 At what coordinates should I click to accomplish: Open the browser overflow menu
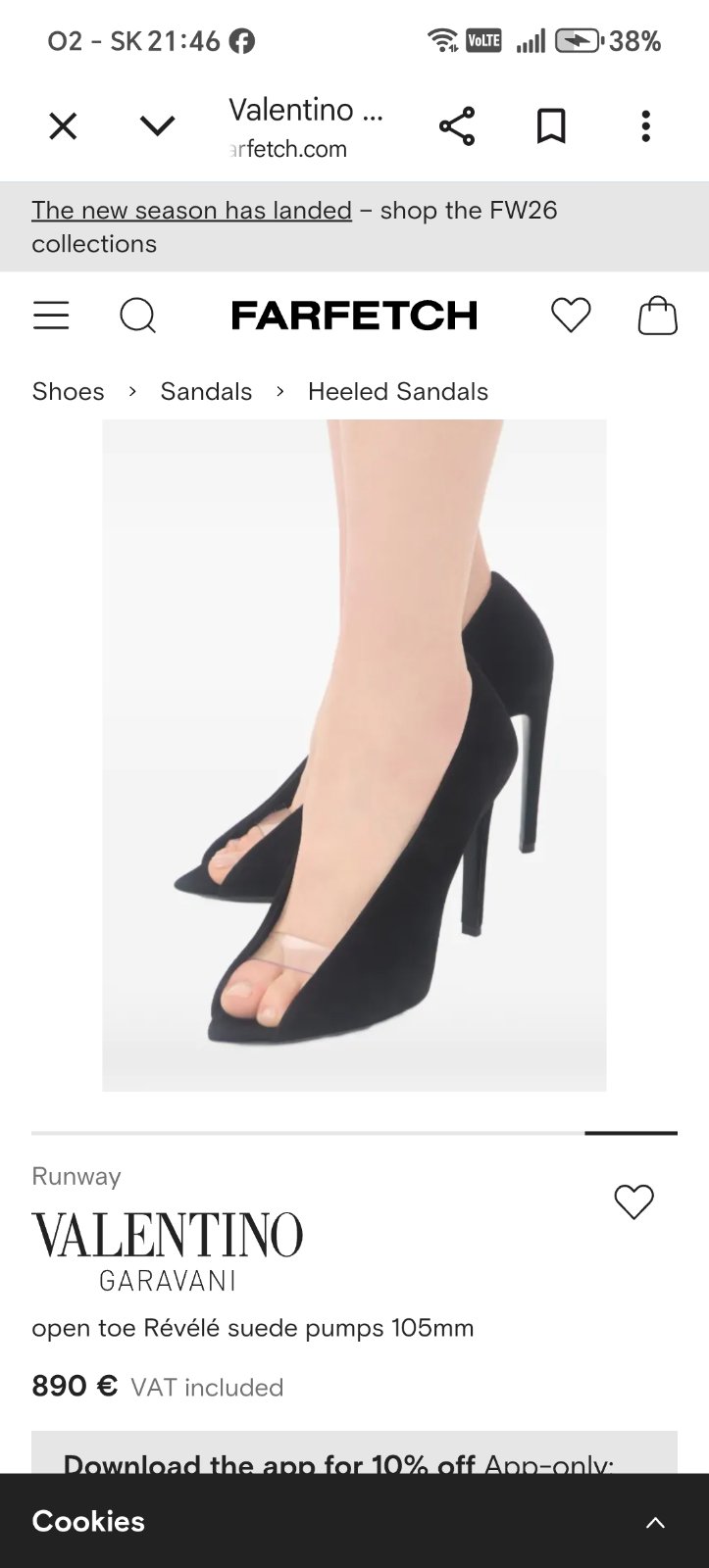point(645,126)
